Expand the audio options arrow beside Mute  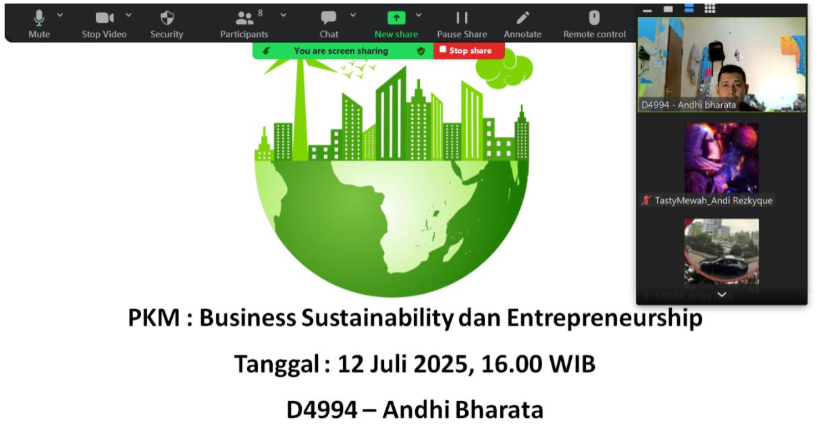(60, 15)
